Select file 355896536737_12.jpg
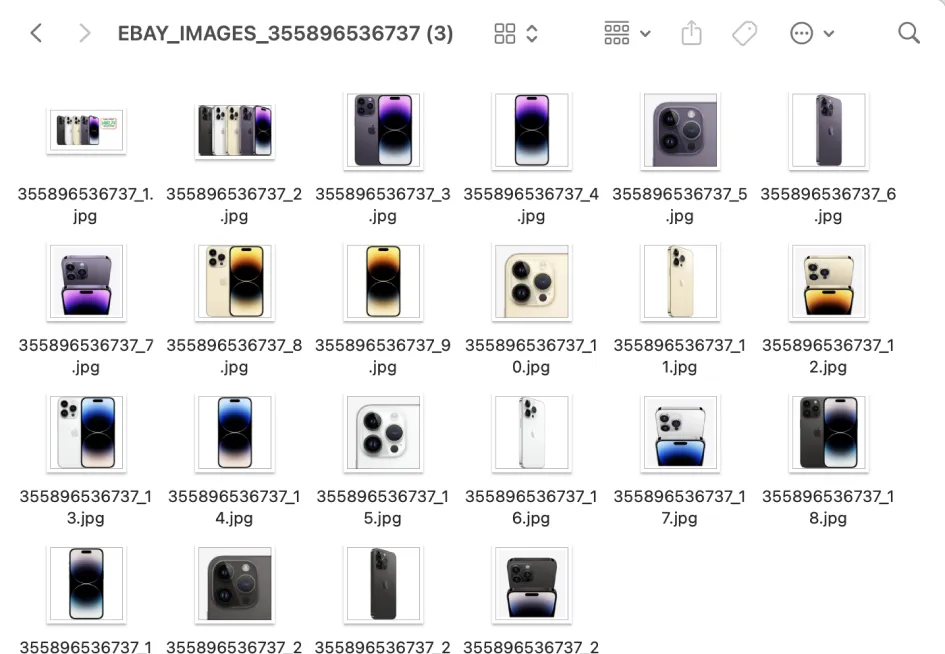 click(x=828, y=281)
